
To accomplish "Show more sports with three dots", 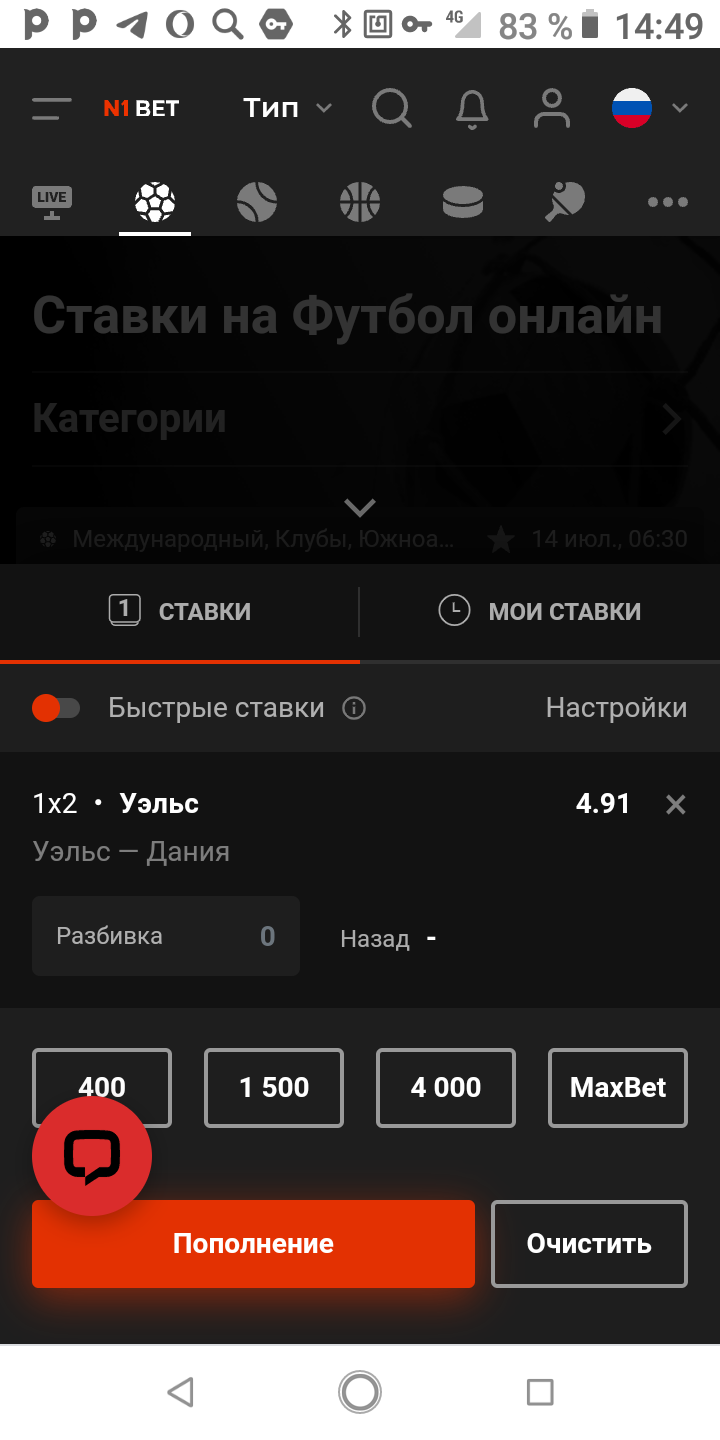I will (x=667, y=202).
